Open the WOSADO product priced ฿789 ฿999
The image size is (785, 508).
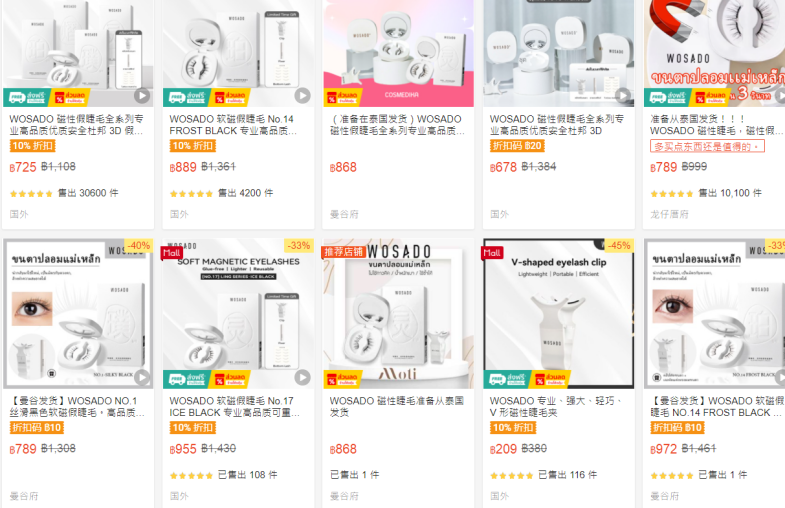715,124
